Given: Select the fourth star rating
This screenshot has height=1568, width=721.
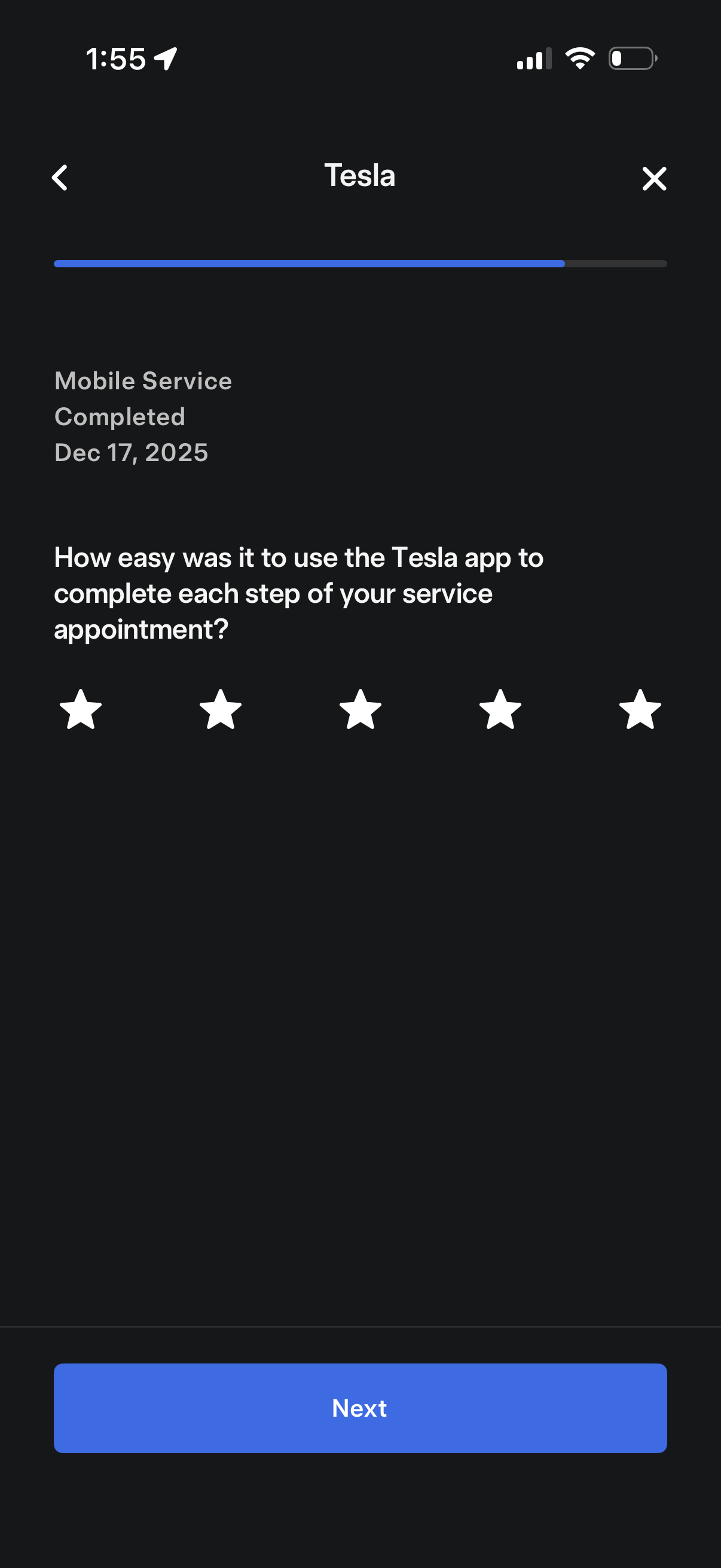Looking at the screenshot, I should (x=500, y=711).
